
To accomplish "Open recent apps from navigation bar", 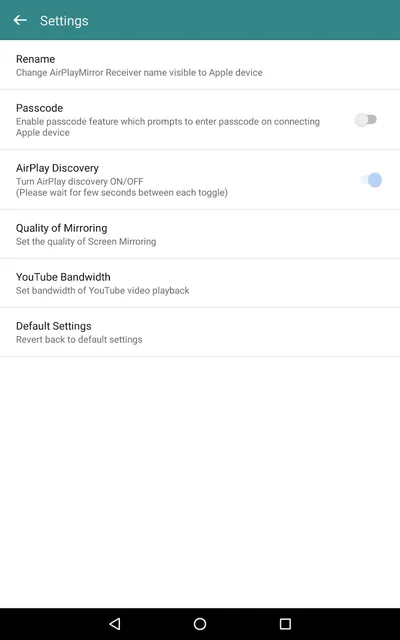I will [x=285, y=624].
